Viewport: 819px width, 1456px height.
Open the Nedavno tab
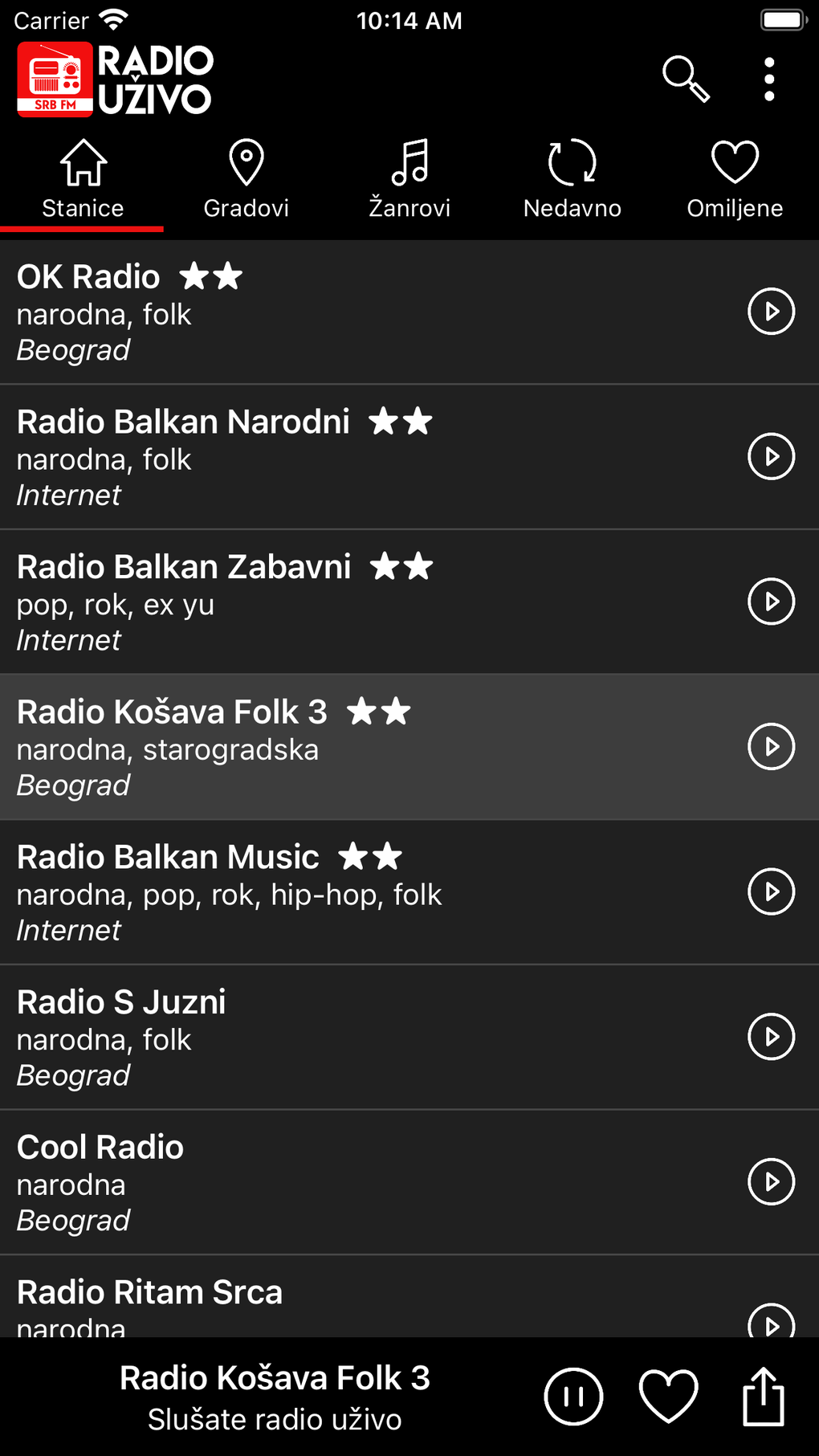572,179
